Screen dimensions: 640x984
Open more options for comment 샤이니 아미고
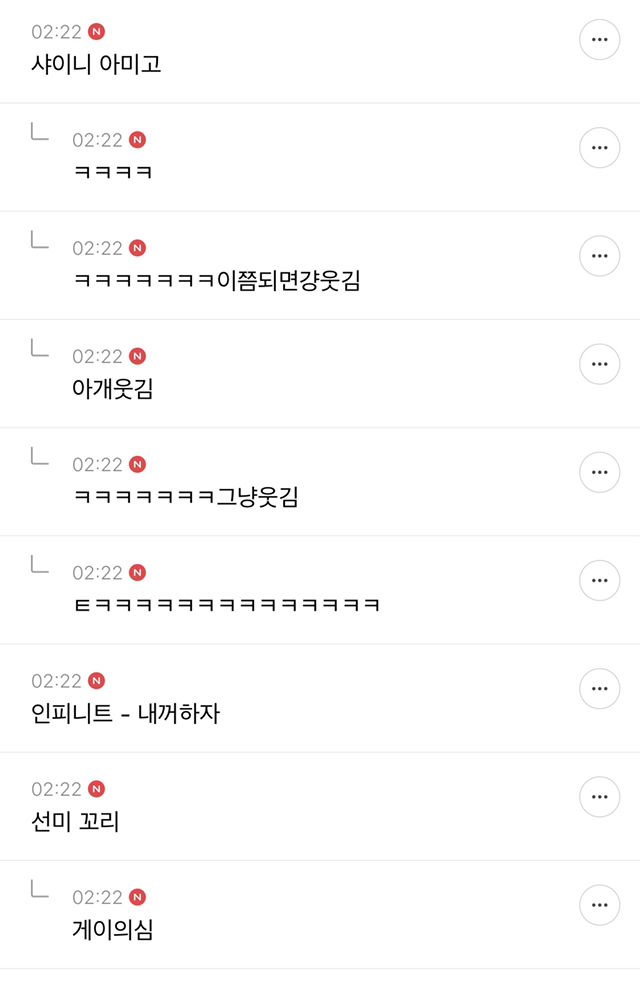[x=600, y=40]
